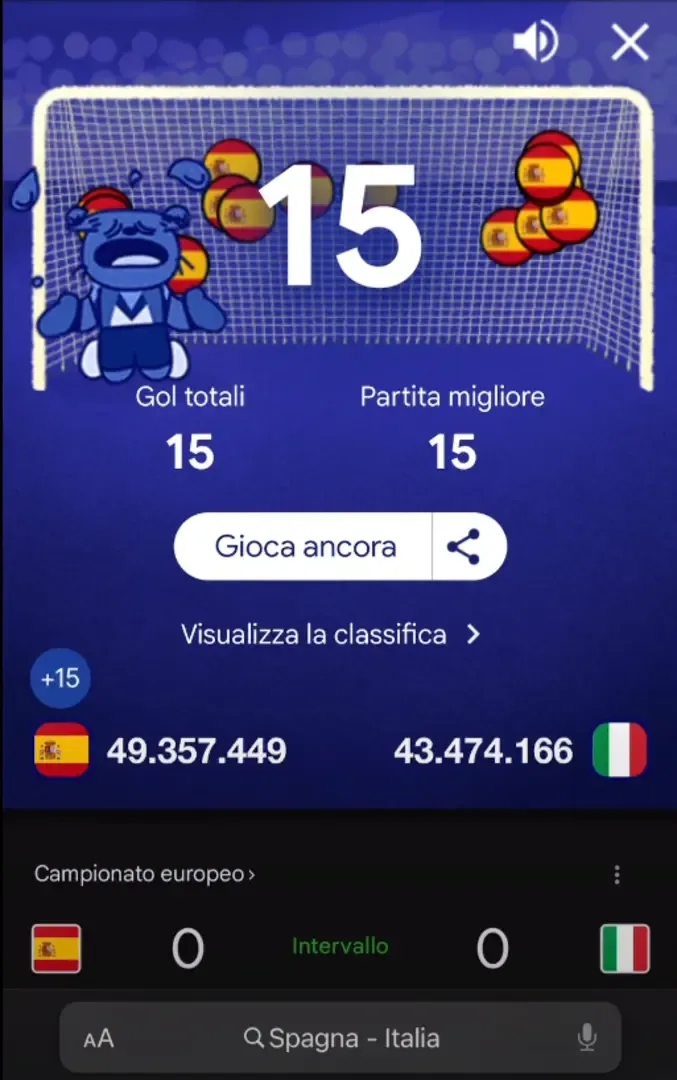
Task: Close the penalty game overlay
Action: click(x=630, y=42)
